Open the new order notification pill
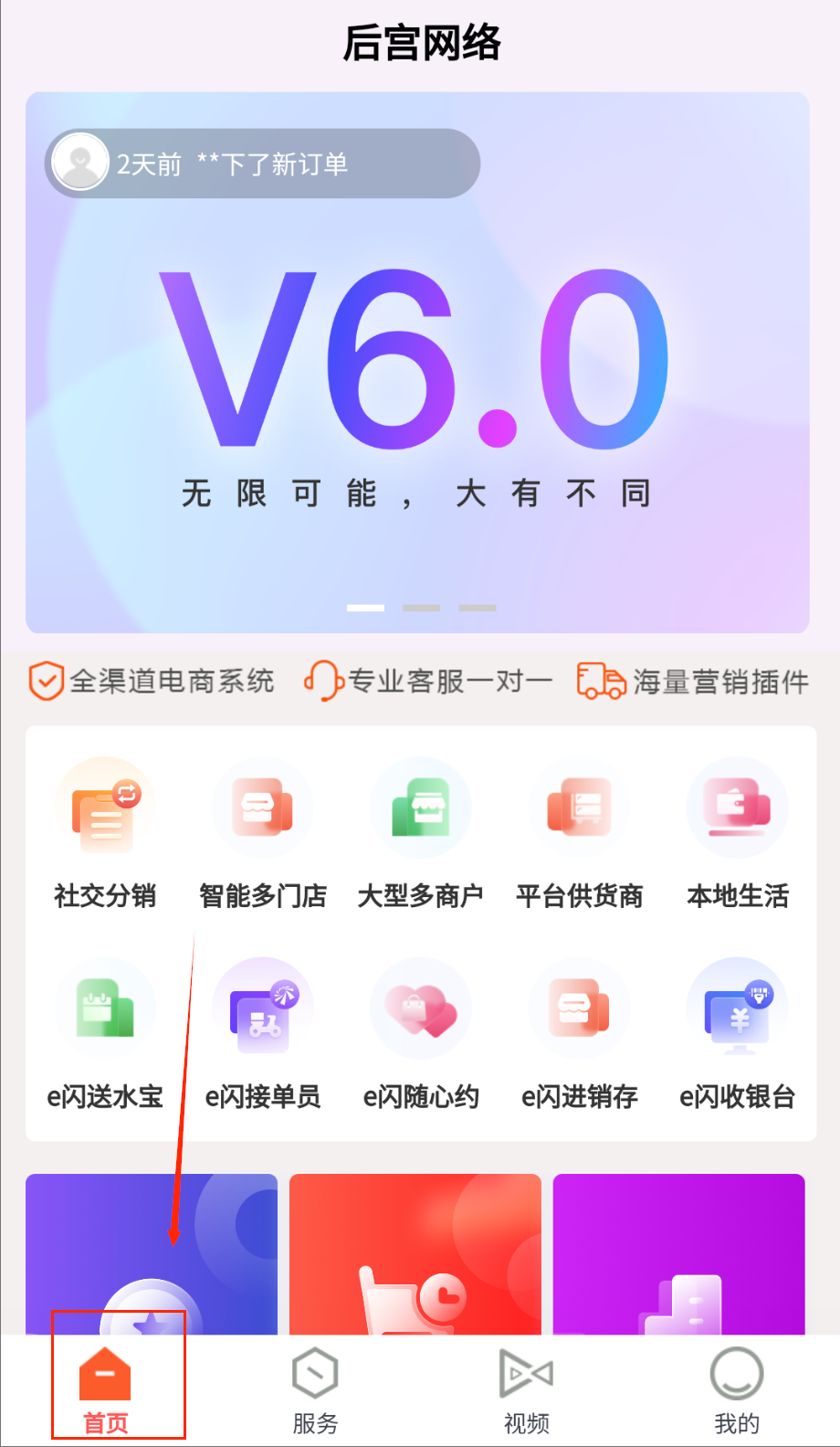This screenshot has height=1447, width=840. pyautogui.click(x=263, y=164)
